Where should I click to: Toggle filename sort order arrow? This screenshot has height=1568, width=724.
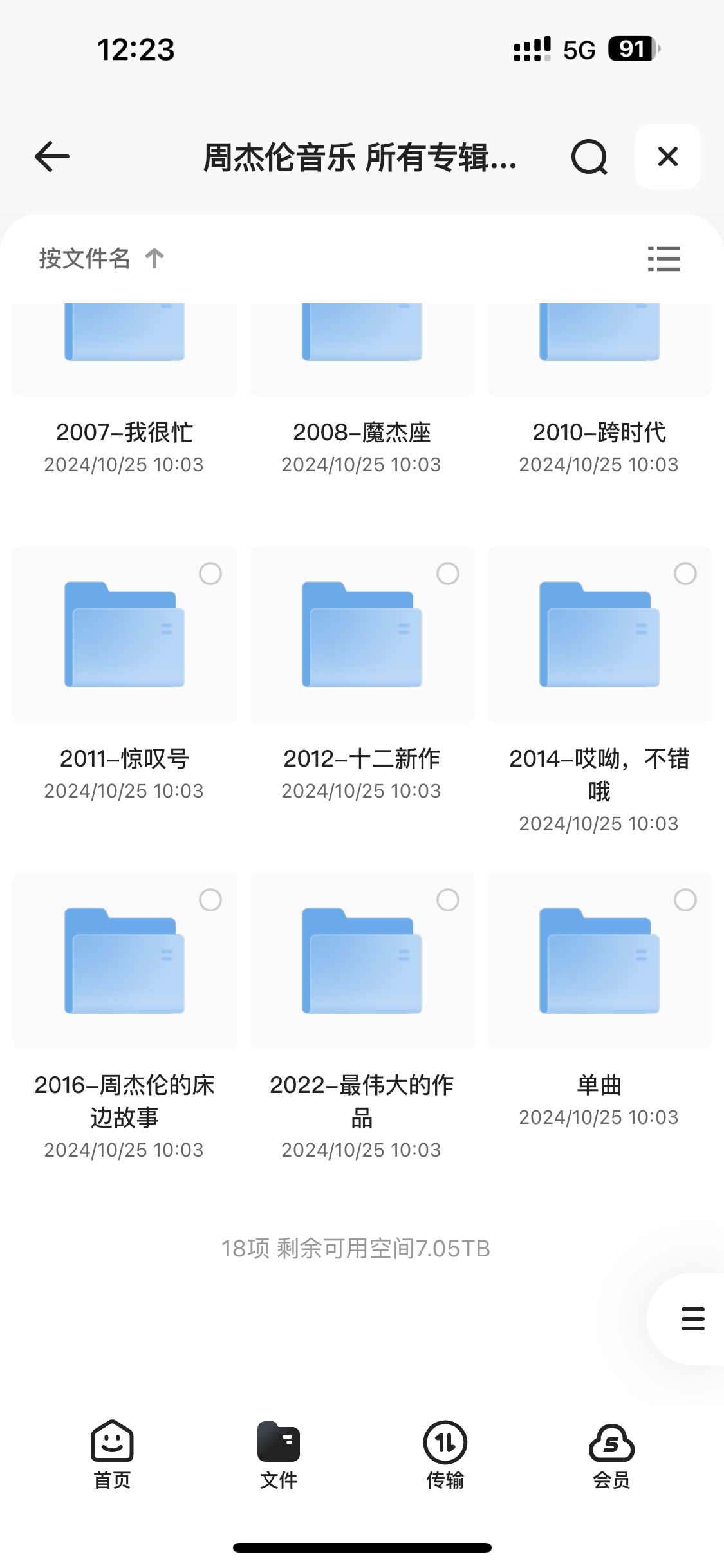click(154, 259)
